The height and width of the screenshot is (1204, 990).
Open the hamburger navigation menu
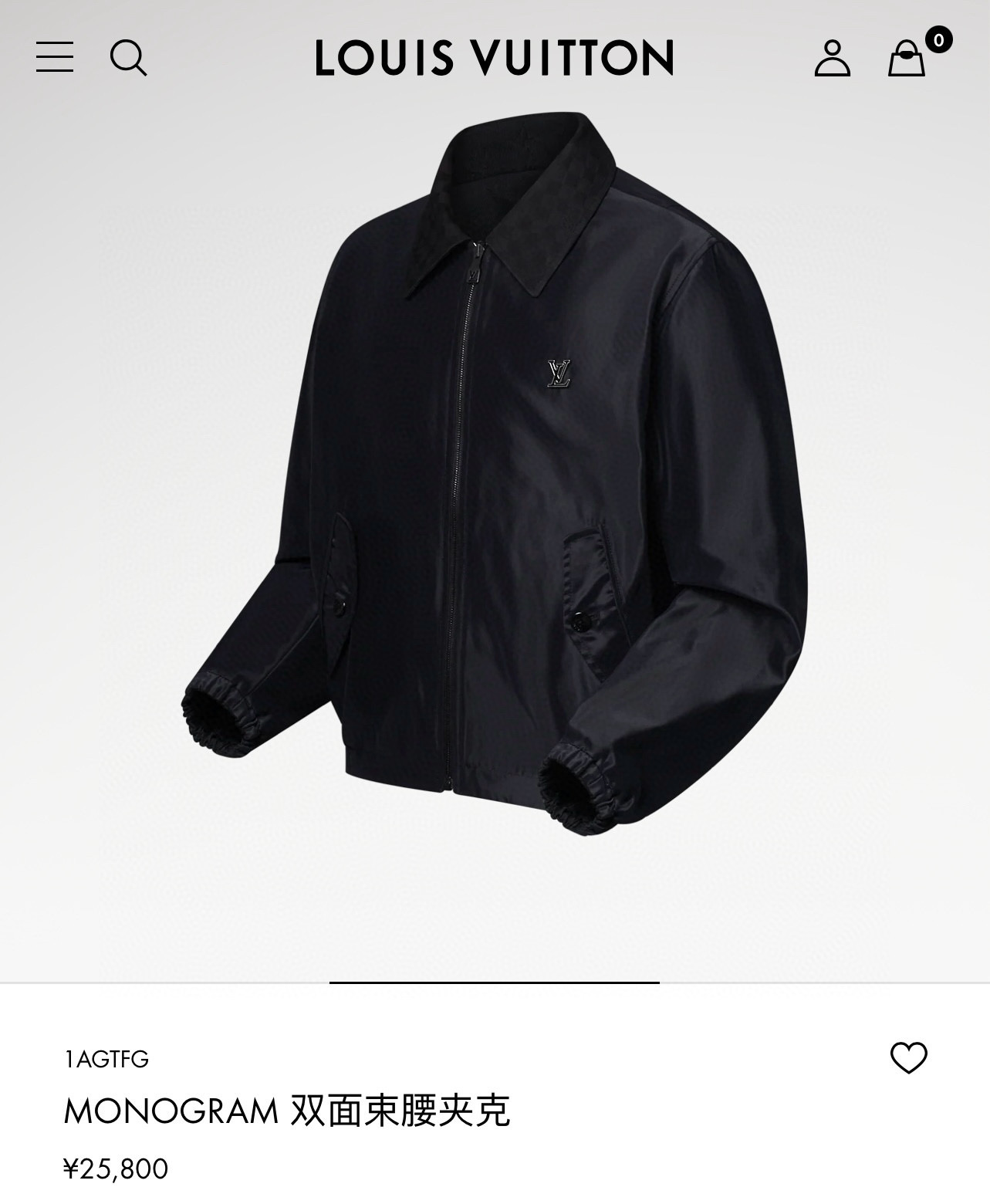(55, 57)
